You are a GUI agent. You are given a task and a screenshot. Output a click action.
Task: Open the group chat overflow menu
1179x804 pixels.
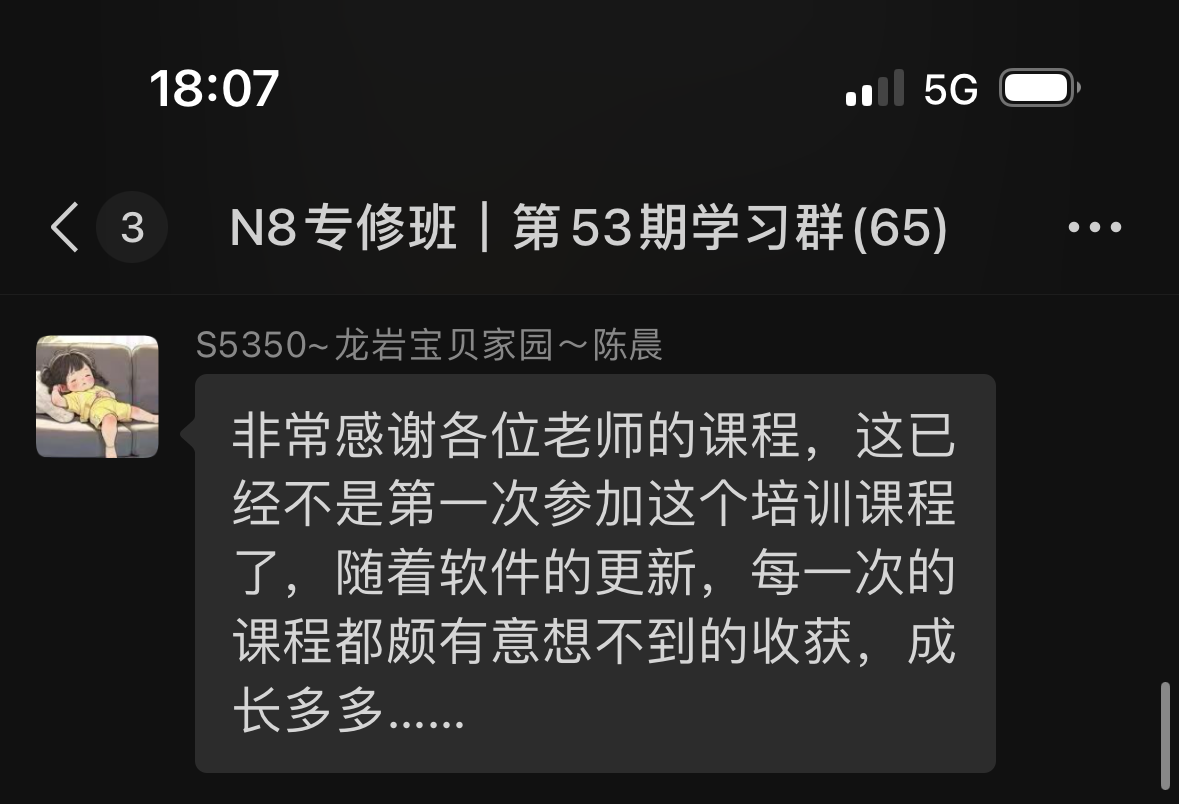point(1094,228)
